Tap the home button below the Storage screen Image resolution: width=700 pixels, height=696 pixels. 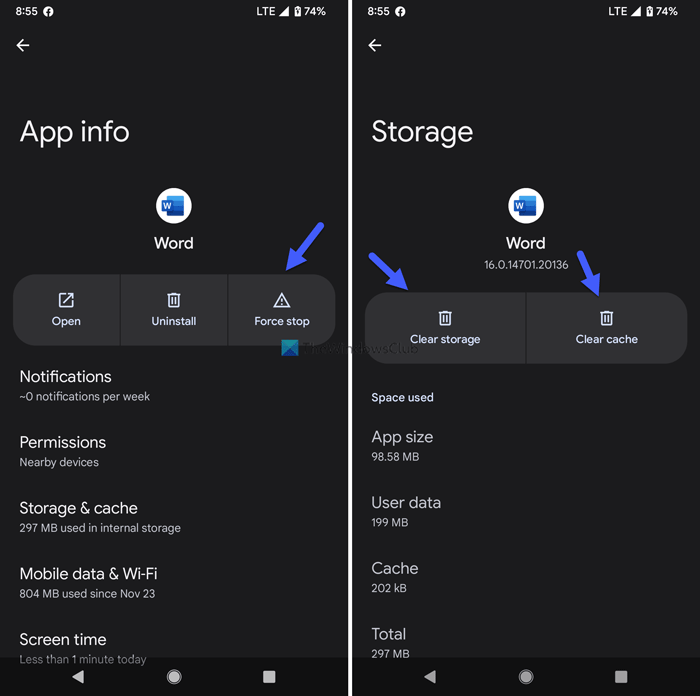pos(526,677)
